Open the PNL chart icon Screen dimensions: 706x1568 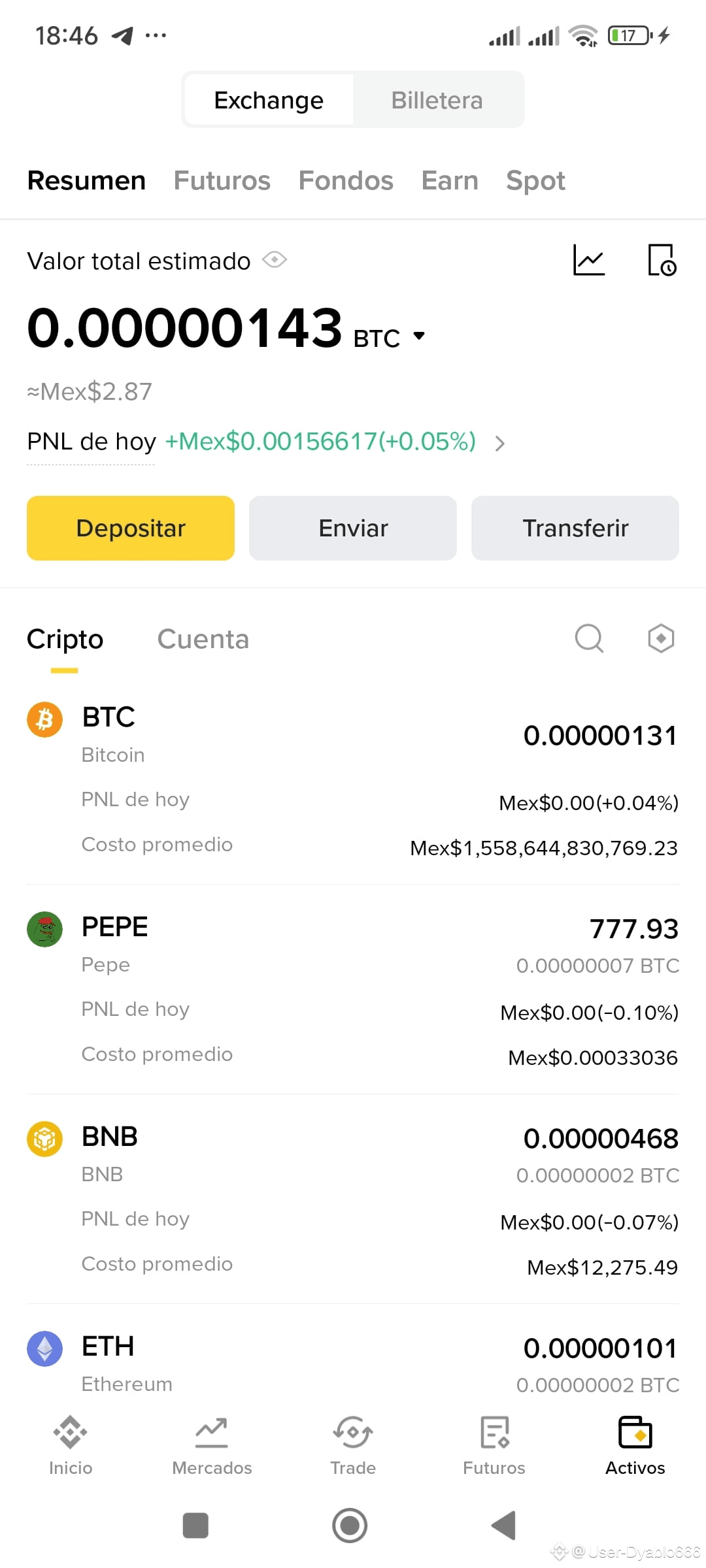pos(589,259)
